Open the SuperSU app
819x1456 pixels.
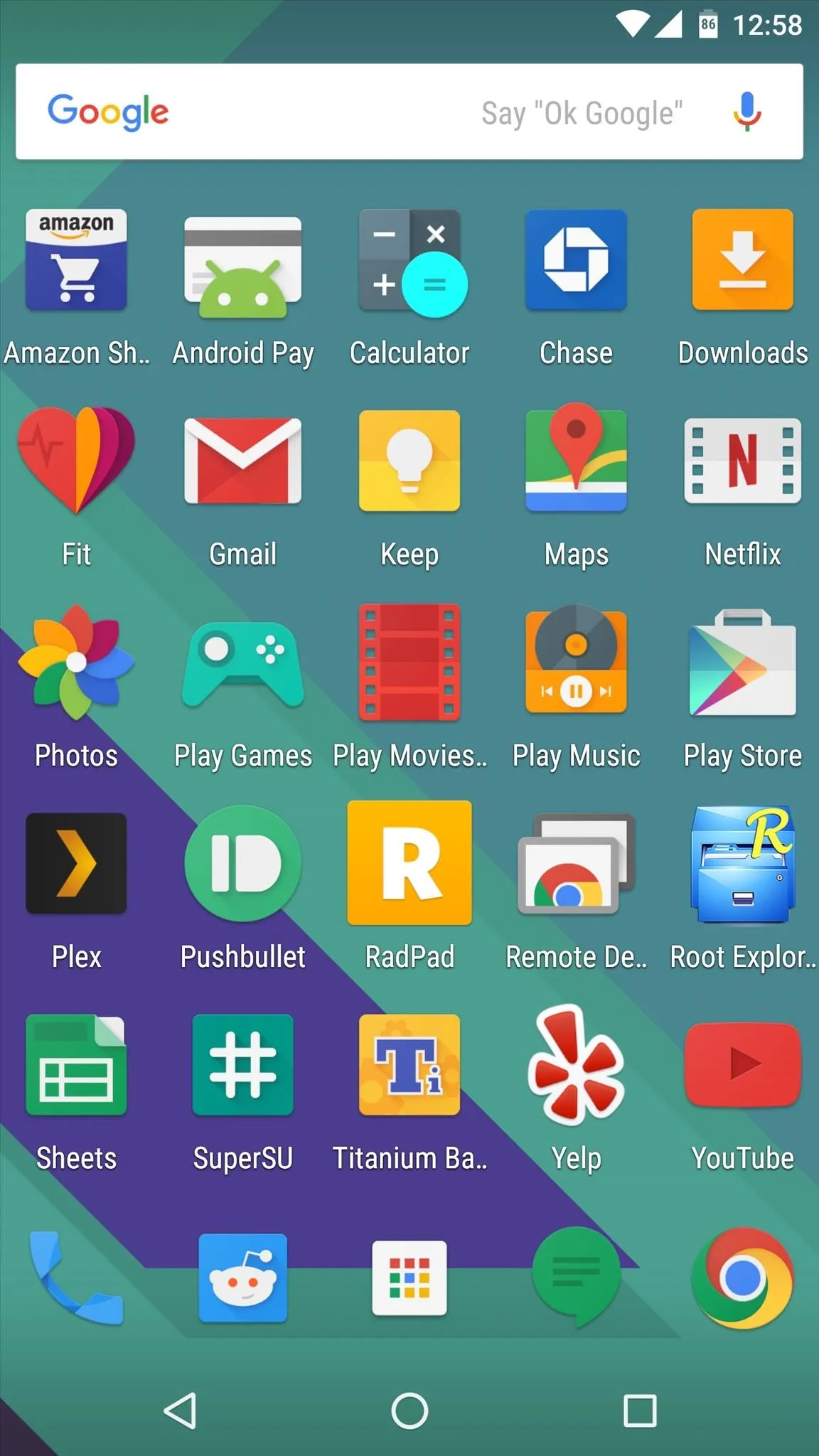[242, 1064]
